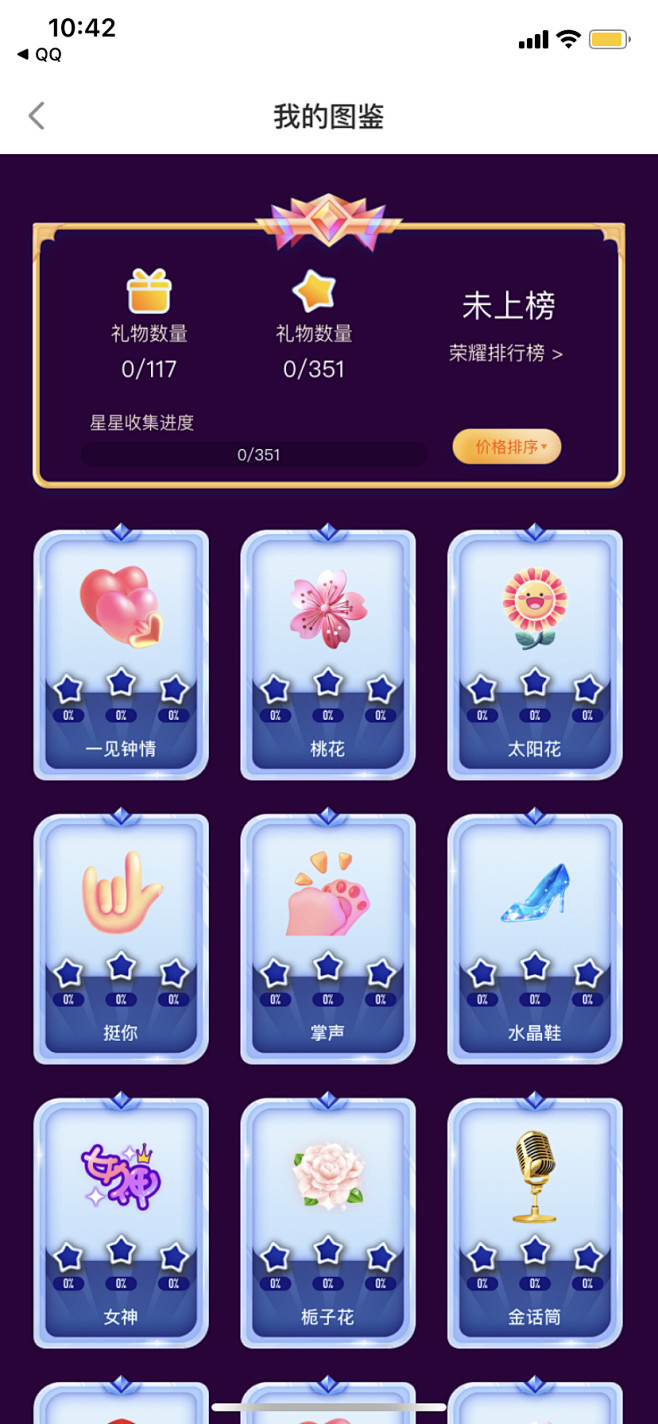Open the 掌声 gift card
The height and width of the screenshot is (1424, 658).
(x=328, y=938)
